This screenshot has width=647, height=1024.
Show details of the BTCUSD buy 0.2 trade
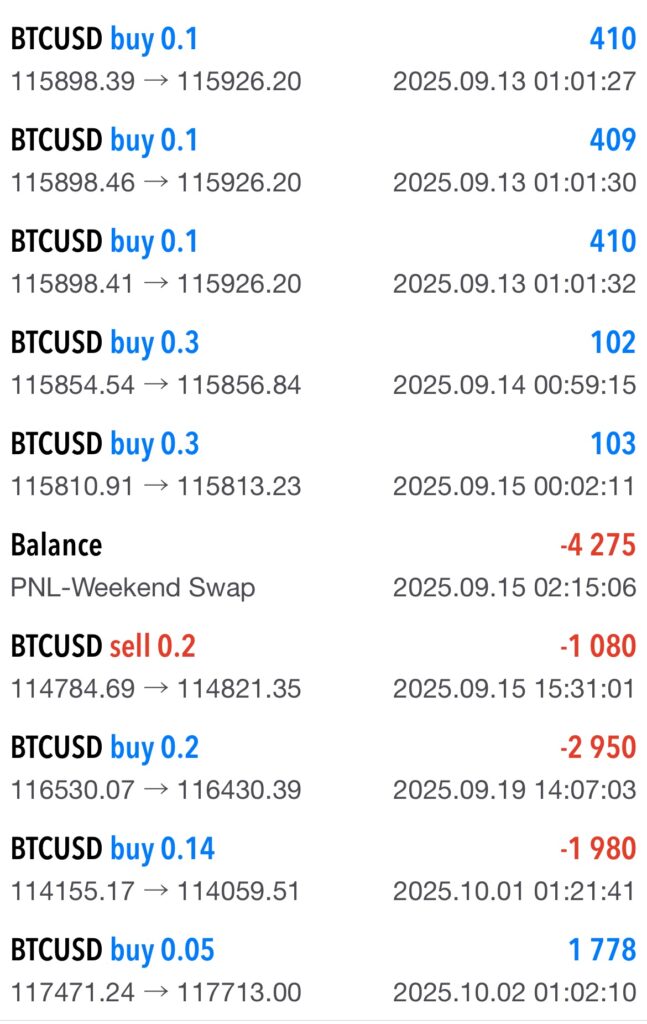[x=323, y=768]
